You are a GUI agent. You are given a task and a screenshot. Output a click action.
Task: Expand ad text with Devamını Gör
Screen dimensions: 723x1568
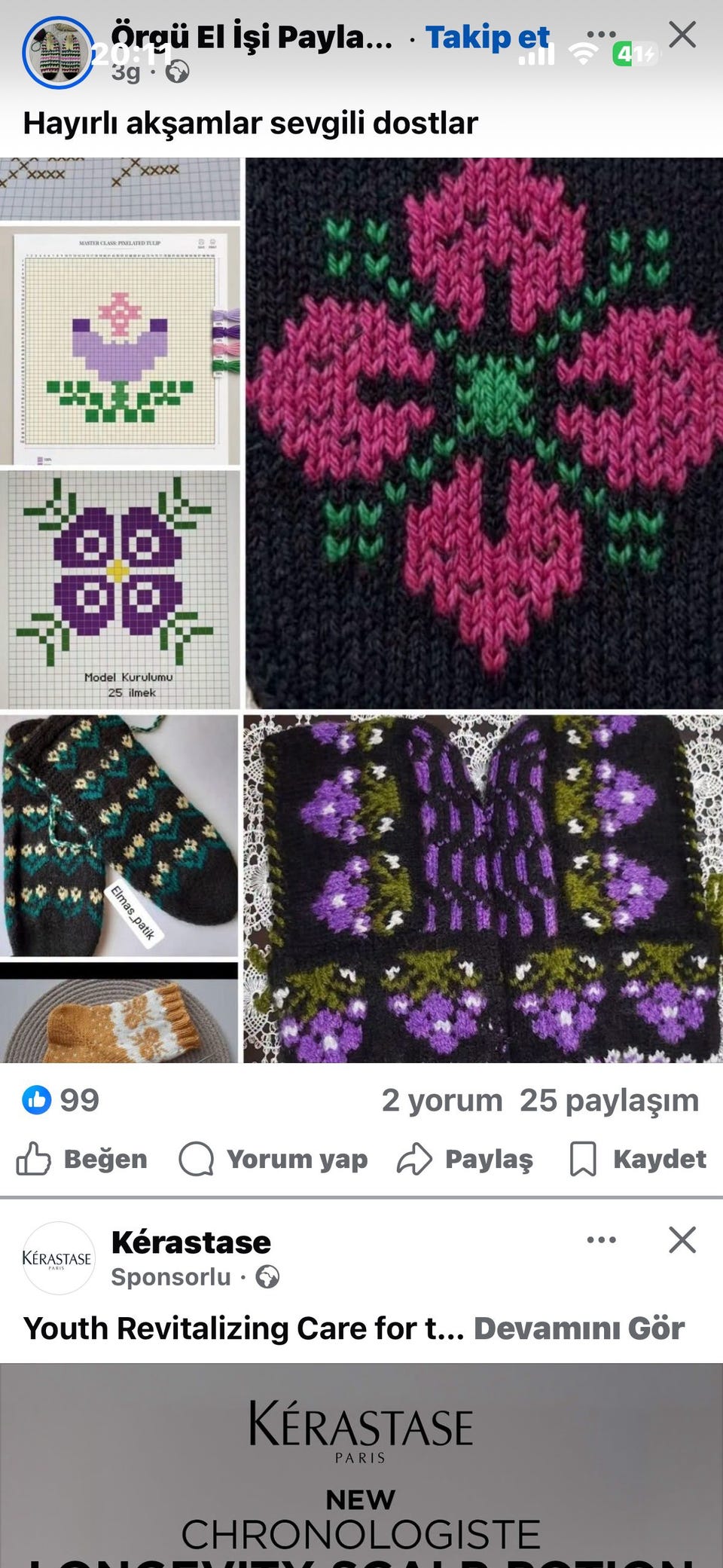click(578, 1328)
